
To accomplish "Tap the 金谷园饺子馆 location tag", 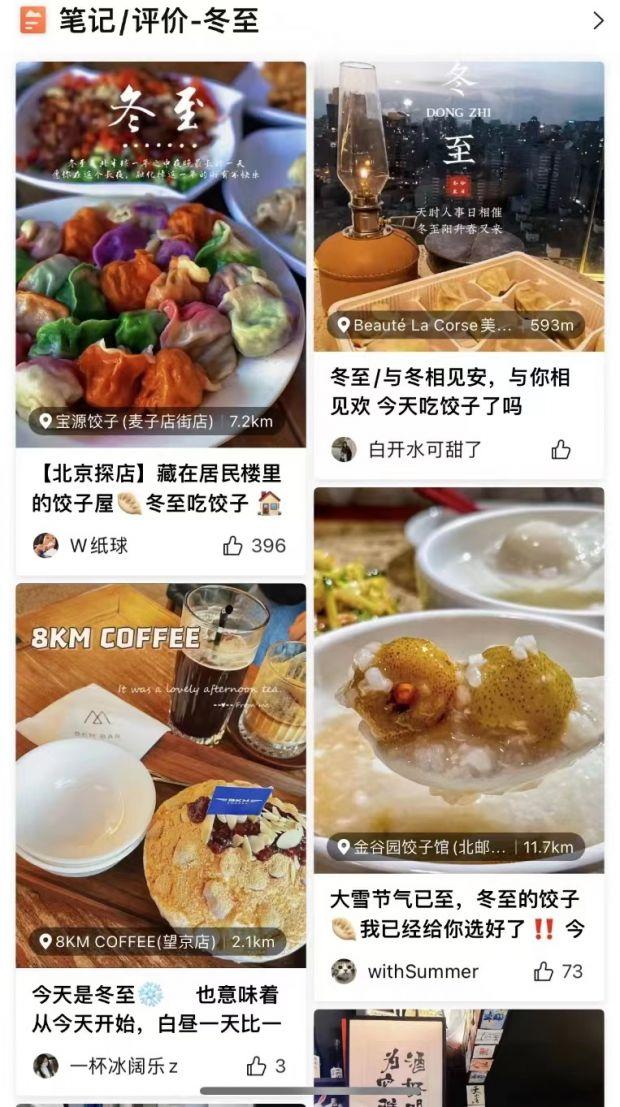I will [x=455, y=846].
